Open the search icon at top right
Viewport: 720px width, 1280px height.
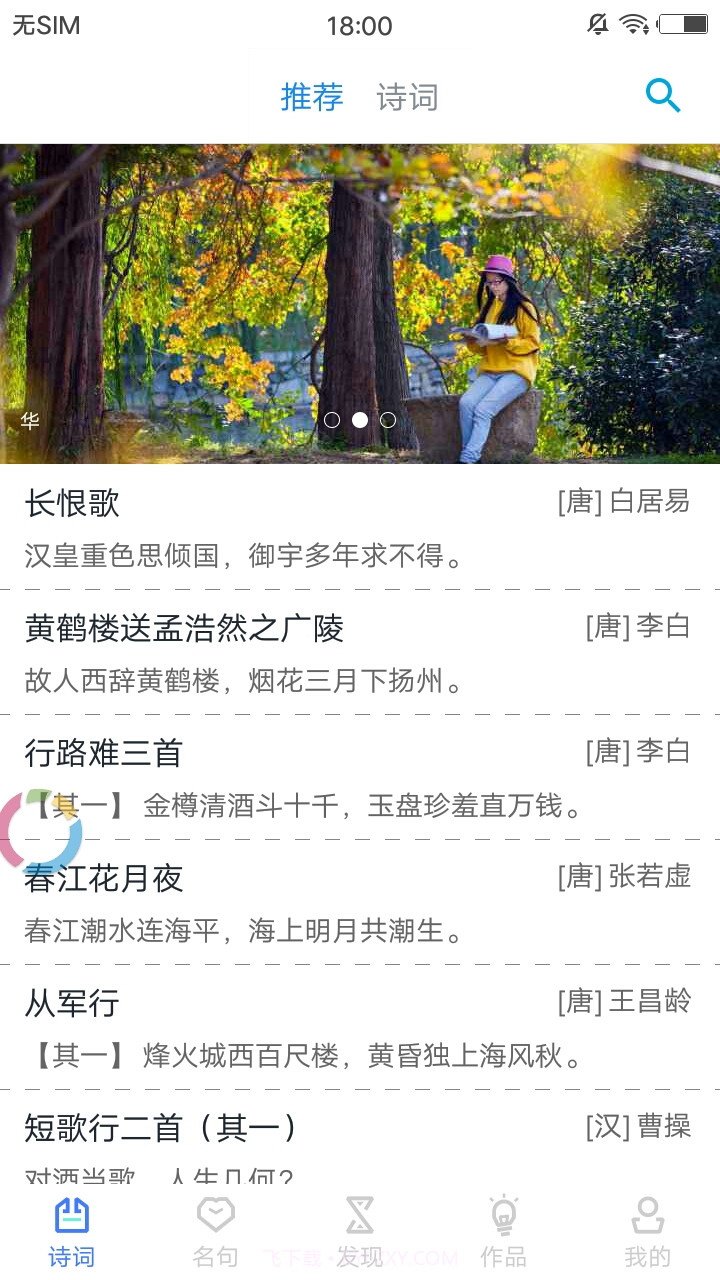pyautogui.click(x=663, y=96)
